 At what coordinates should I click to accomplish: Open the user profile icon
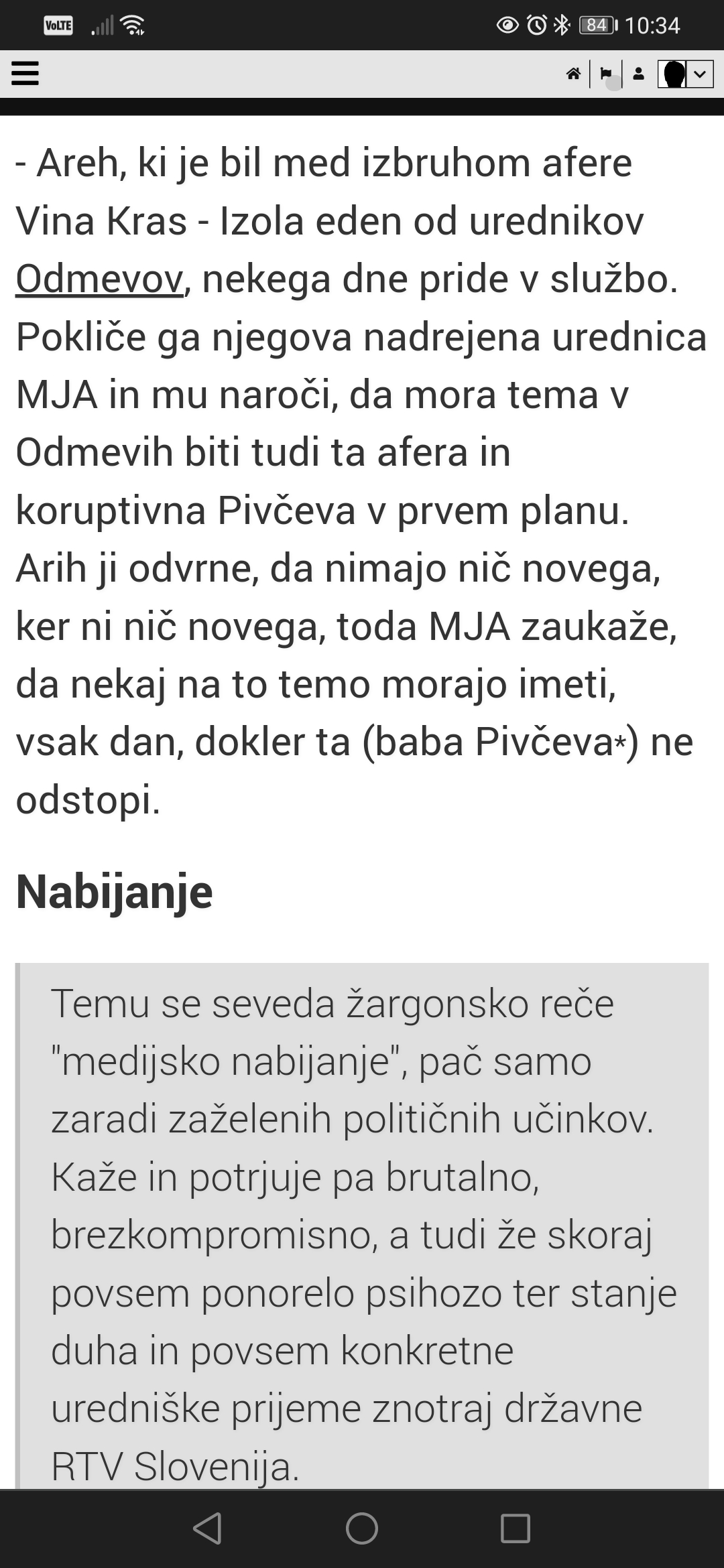click(x=639, y=74)
